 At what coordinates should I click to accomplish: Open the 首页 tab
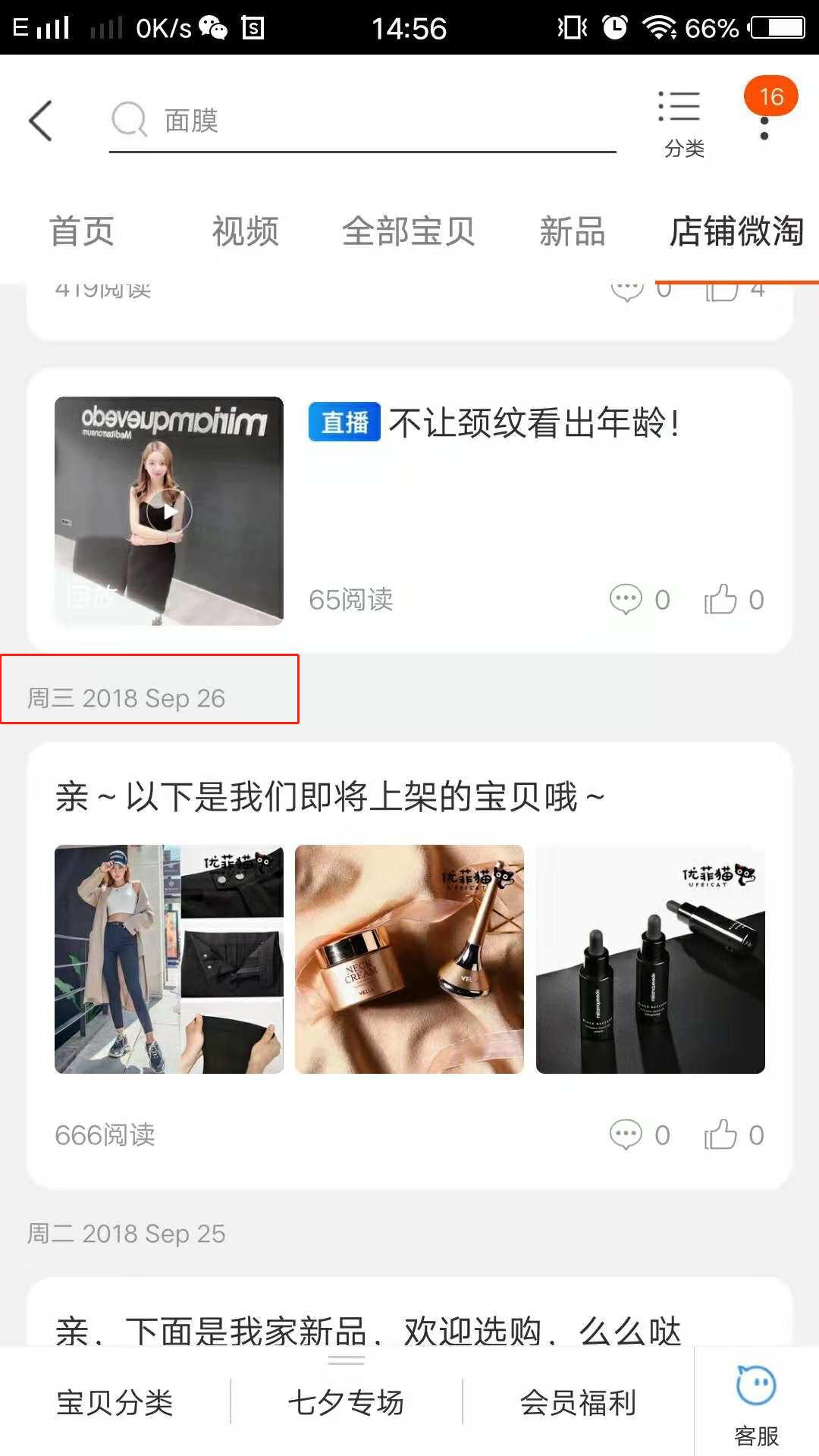pos(82,233)
